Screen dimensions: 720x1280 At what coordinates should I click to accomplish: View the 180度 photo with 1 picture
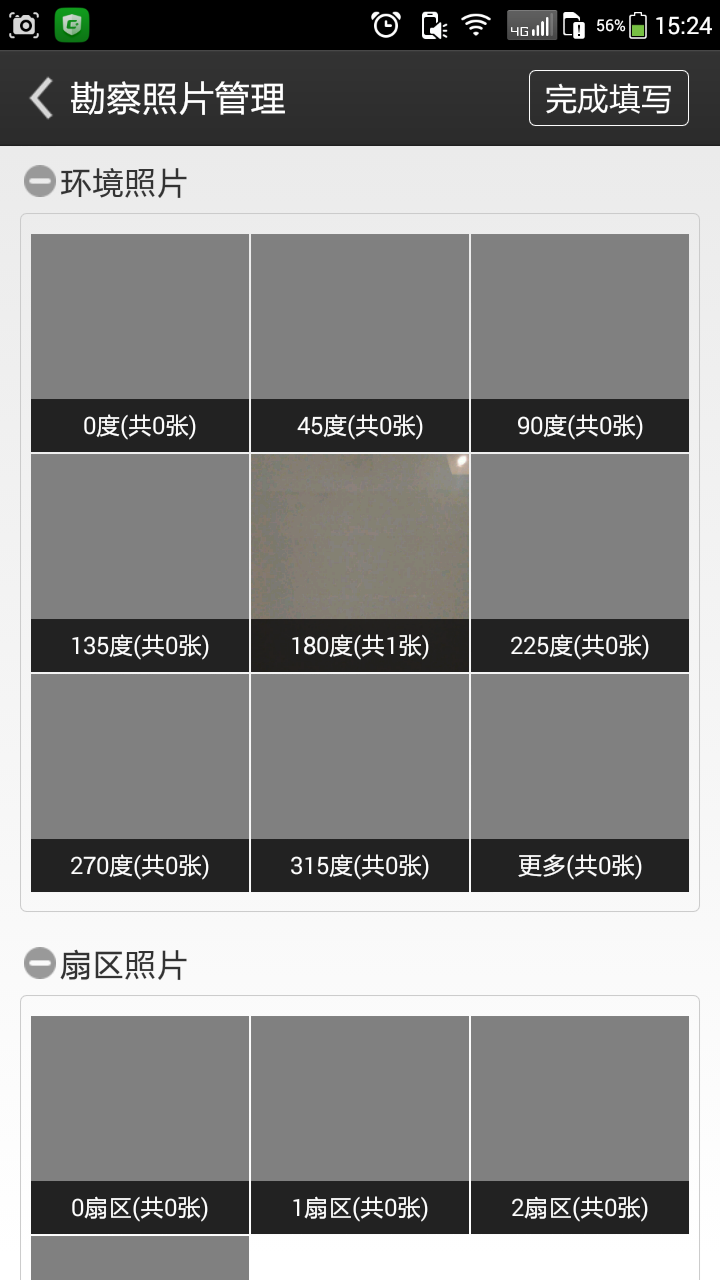(x=360, y=562)
